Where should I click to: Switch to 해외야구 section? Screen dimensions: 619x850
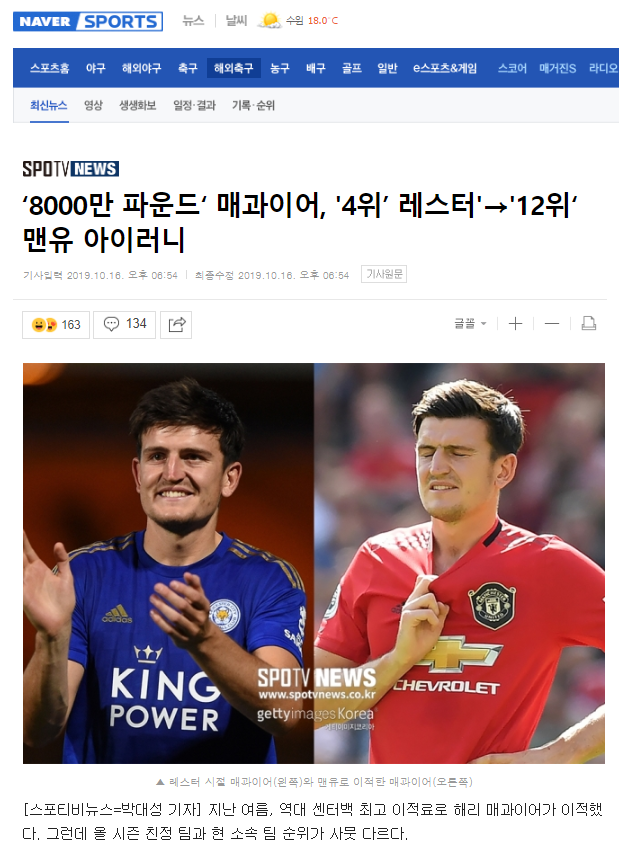coord(142,68)
